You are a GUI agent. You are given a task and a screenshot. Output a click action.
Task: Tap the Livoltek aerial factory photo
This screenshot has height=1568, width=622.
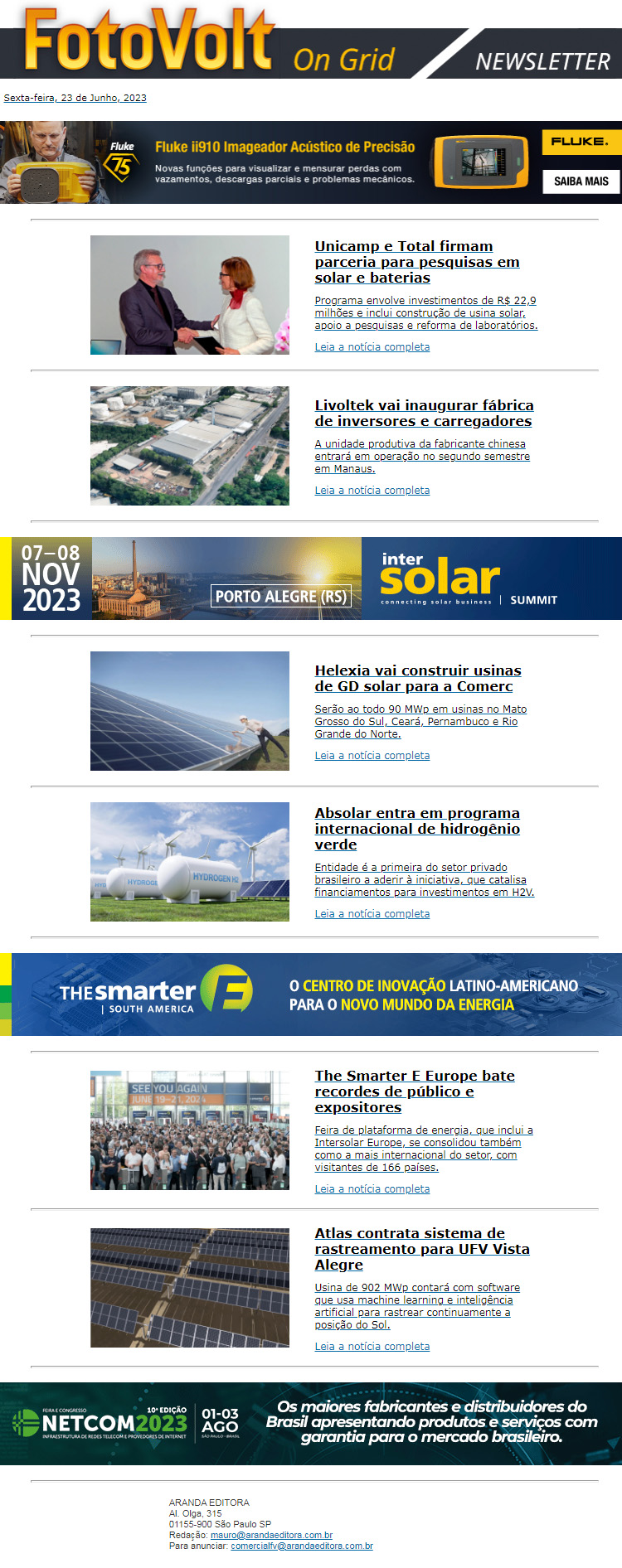pyautogui.click(x=190, y=446)
